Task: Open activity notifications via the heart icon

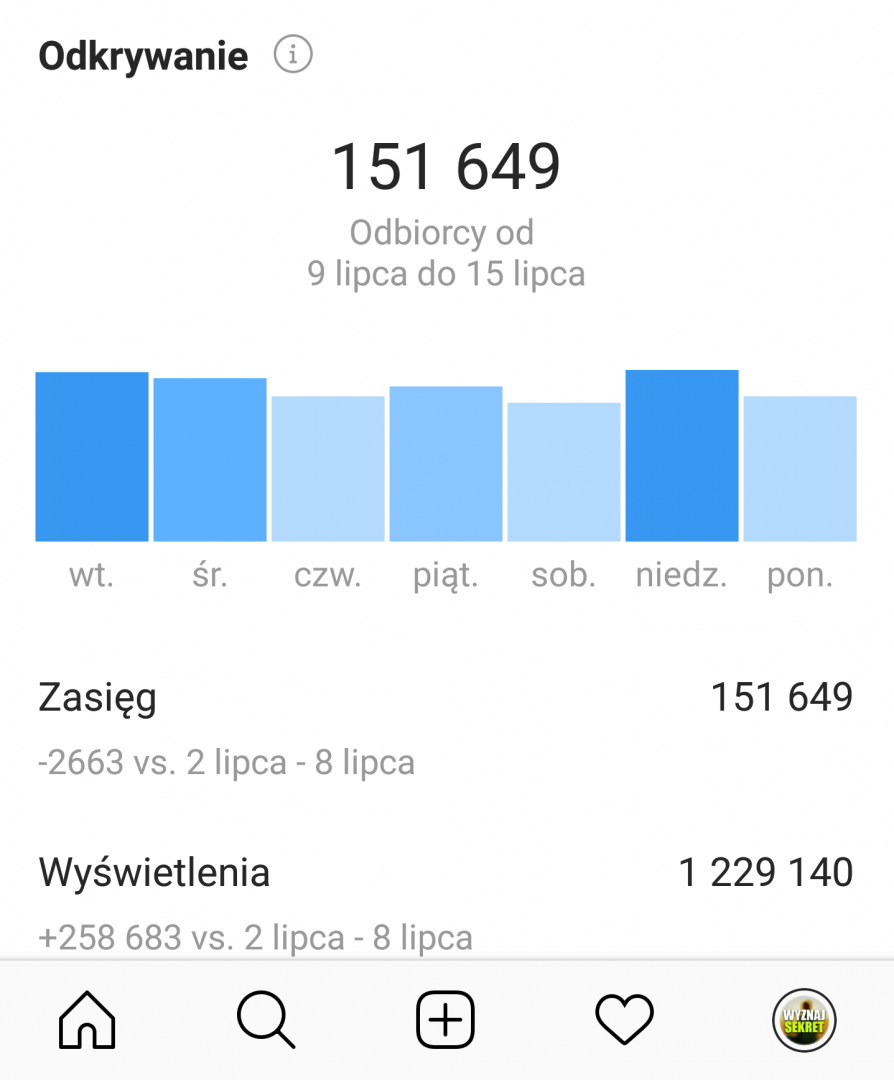Action: 623,1019
